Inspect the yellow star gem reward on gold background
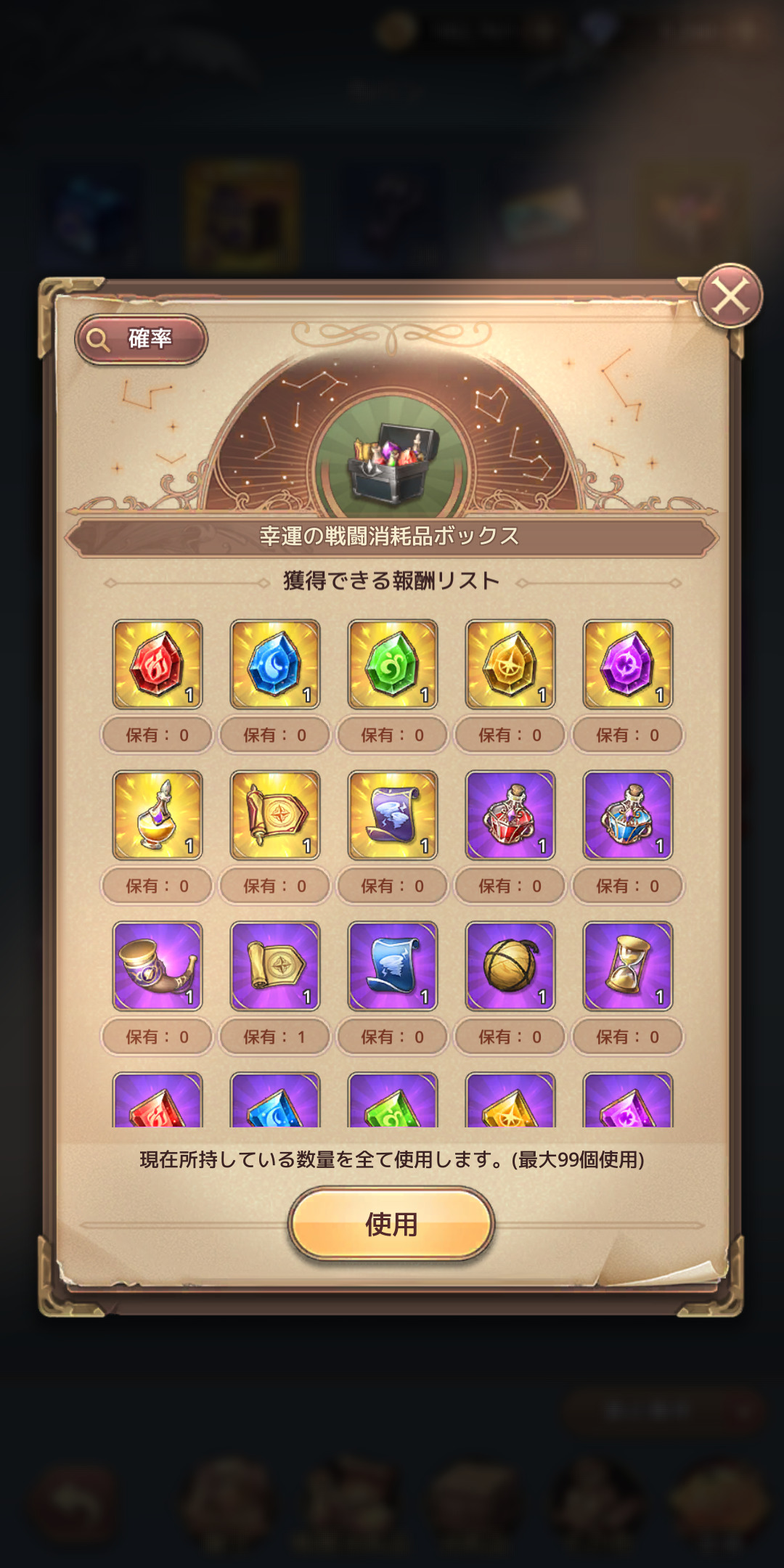Screen dimensions: 784x1568 pyautogui.click(x=510, y=664)
